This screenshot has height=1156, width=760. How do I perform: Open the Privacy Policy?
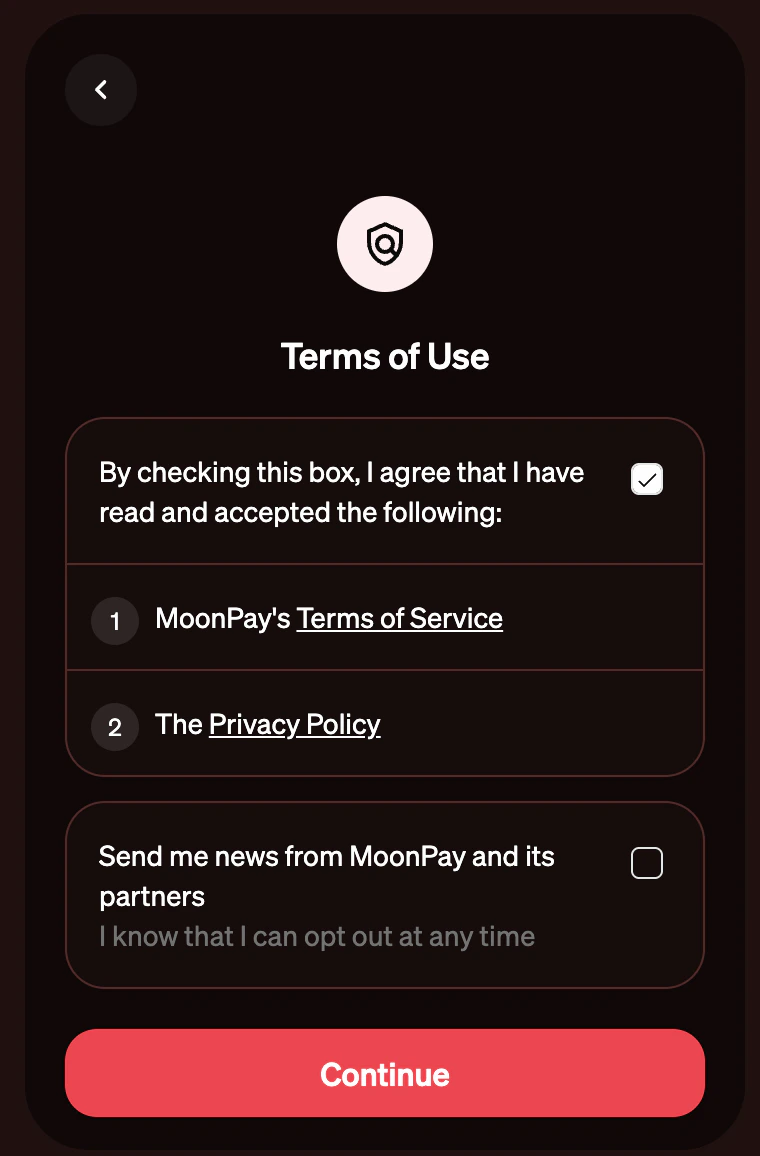[293, 724]
